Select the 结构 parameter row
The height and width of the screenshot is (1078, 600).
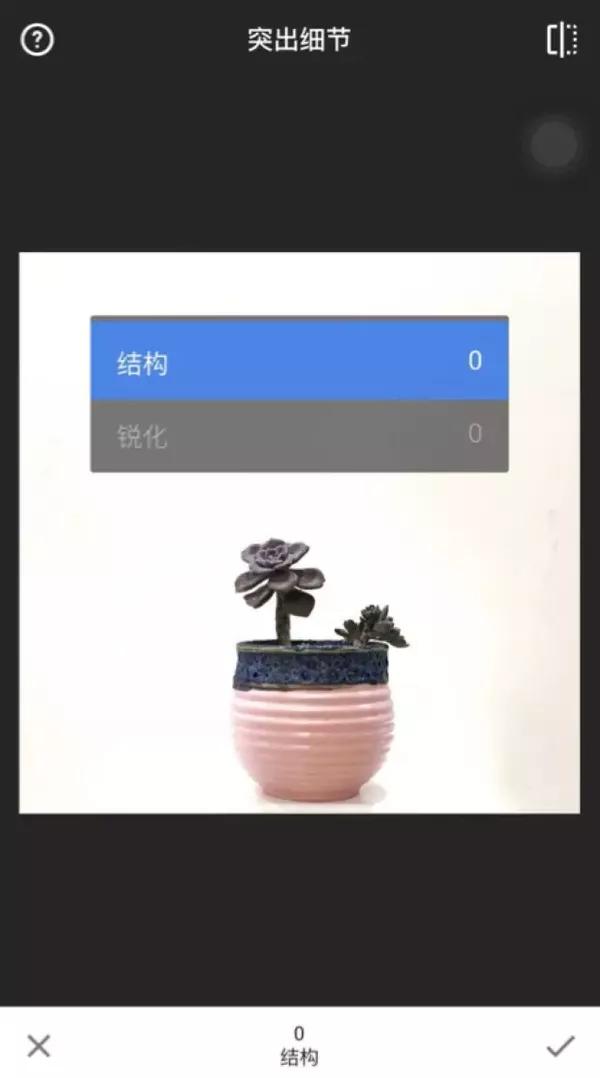coord(299,361)
